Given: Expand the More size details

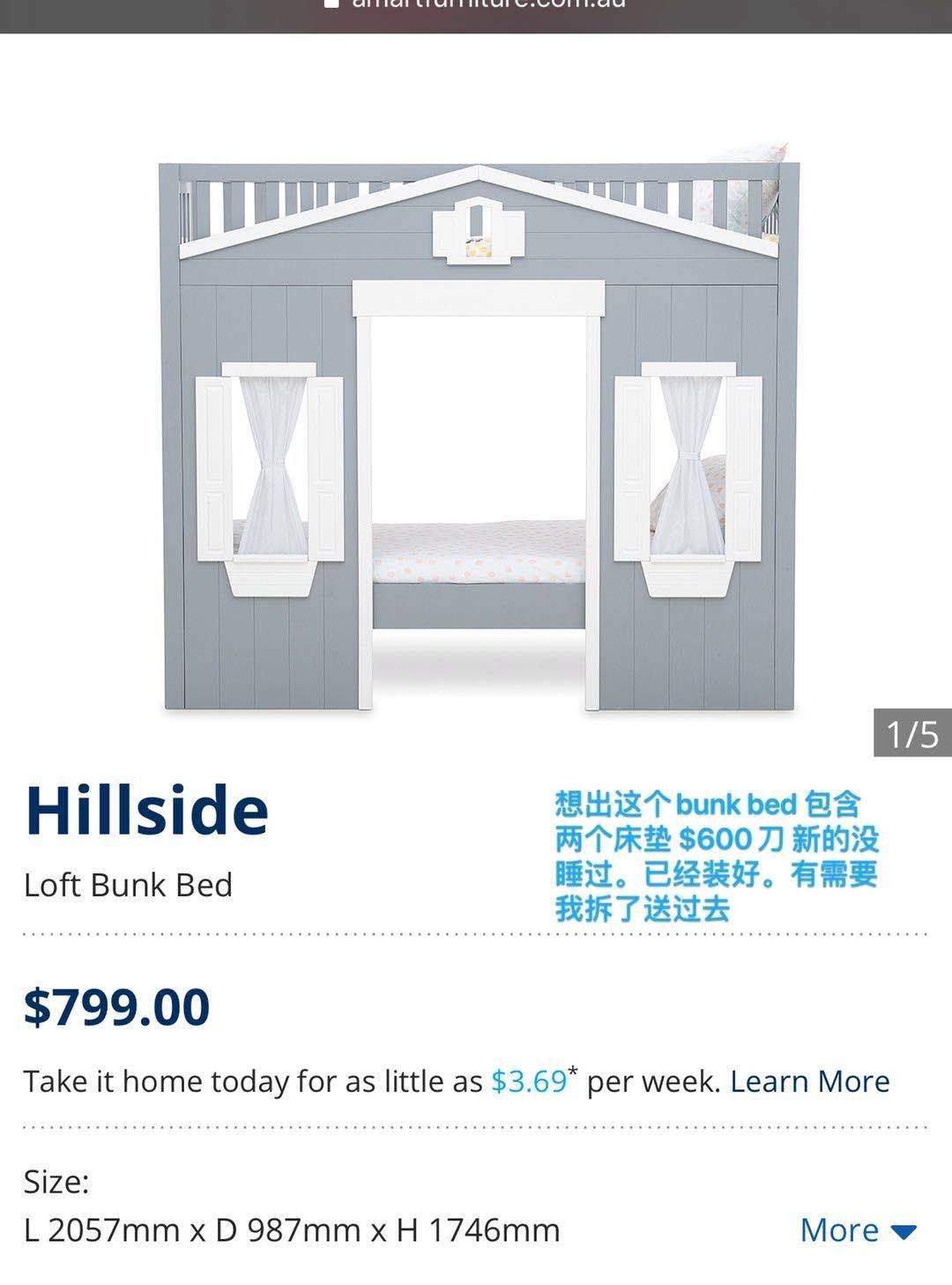Looking at the screenshot, I should pyautogui.click(x=857, y=1229).
